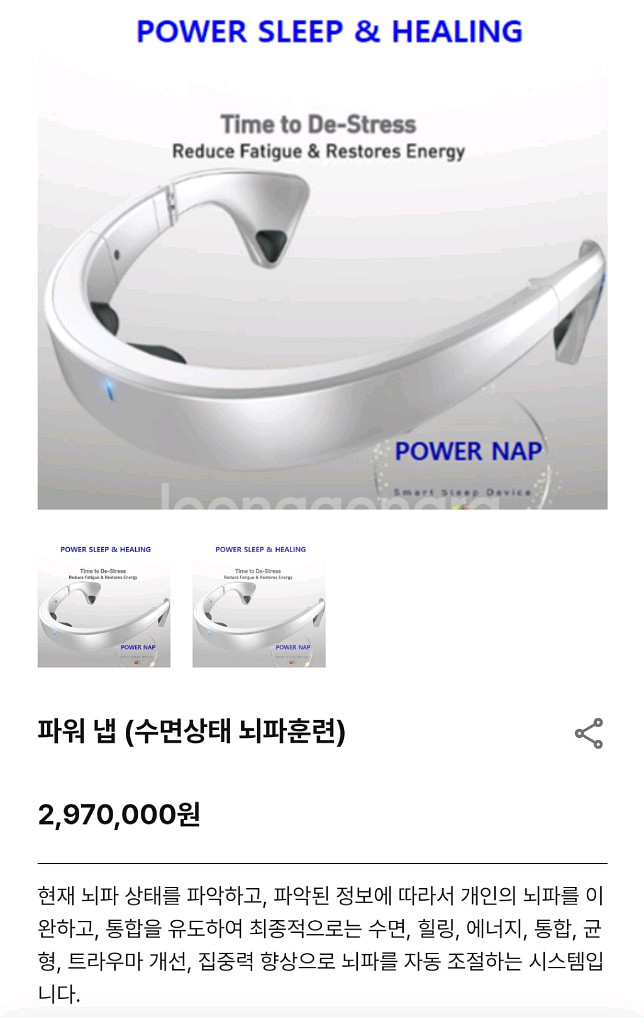Select the first product thumbnail image
The image size is (644, 1024).
coord(104,605)
